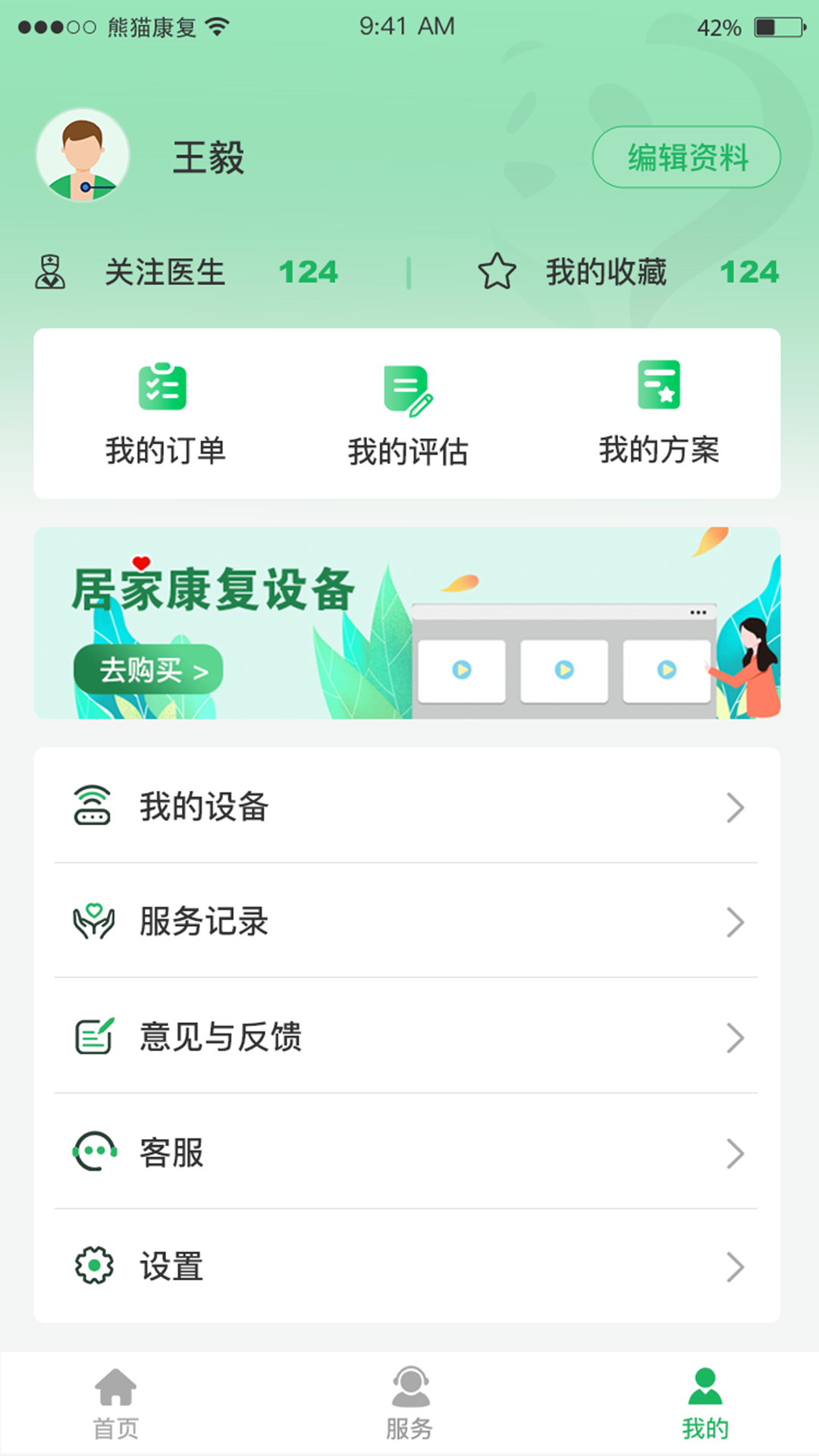This screenshot has width=819, height=1456.
Task: Click the 编辑资料 button
Action: (687, 157)
